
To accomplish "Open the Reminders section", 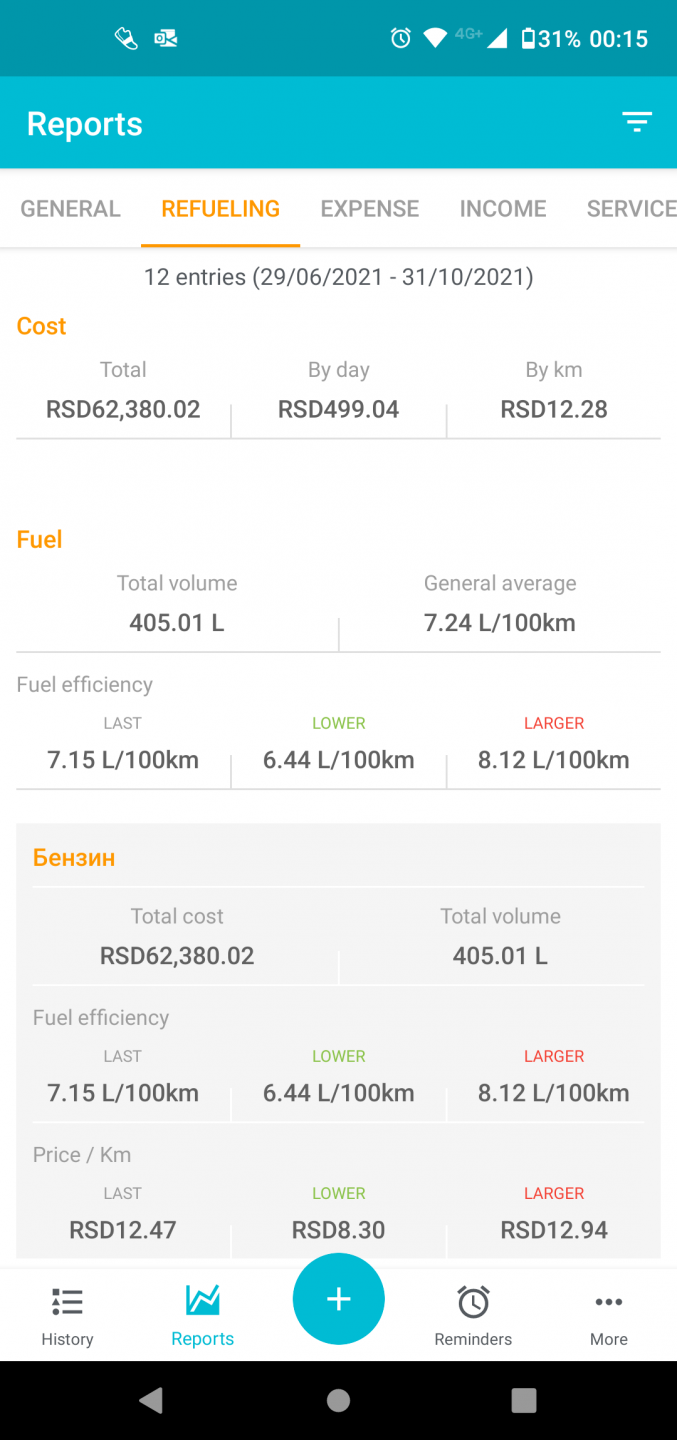I will pyautogui.click(x=473, y=1317).
